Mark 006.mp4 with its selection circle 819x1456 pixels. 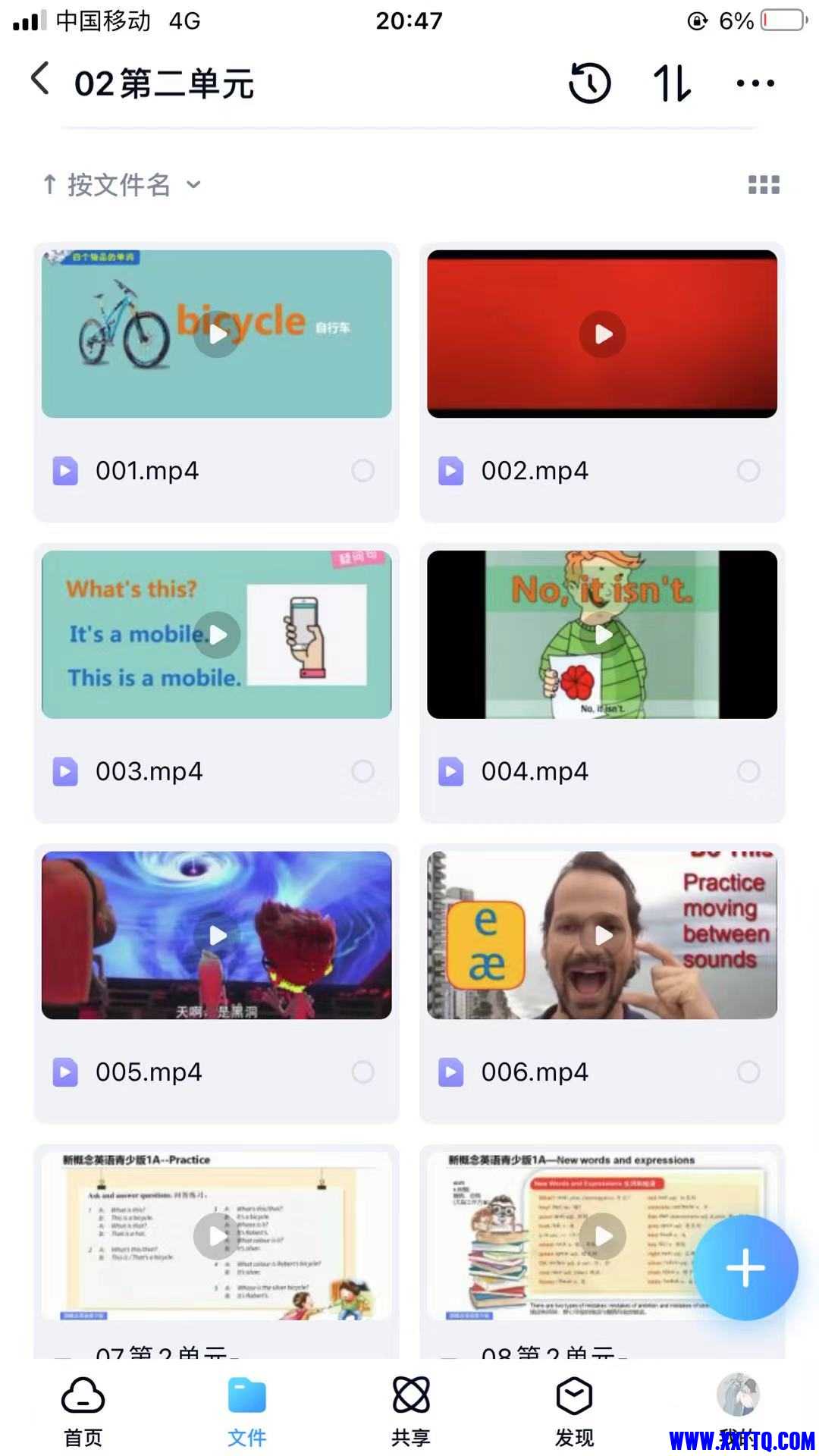point(748,1072)
